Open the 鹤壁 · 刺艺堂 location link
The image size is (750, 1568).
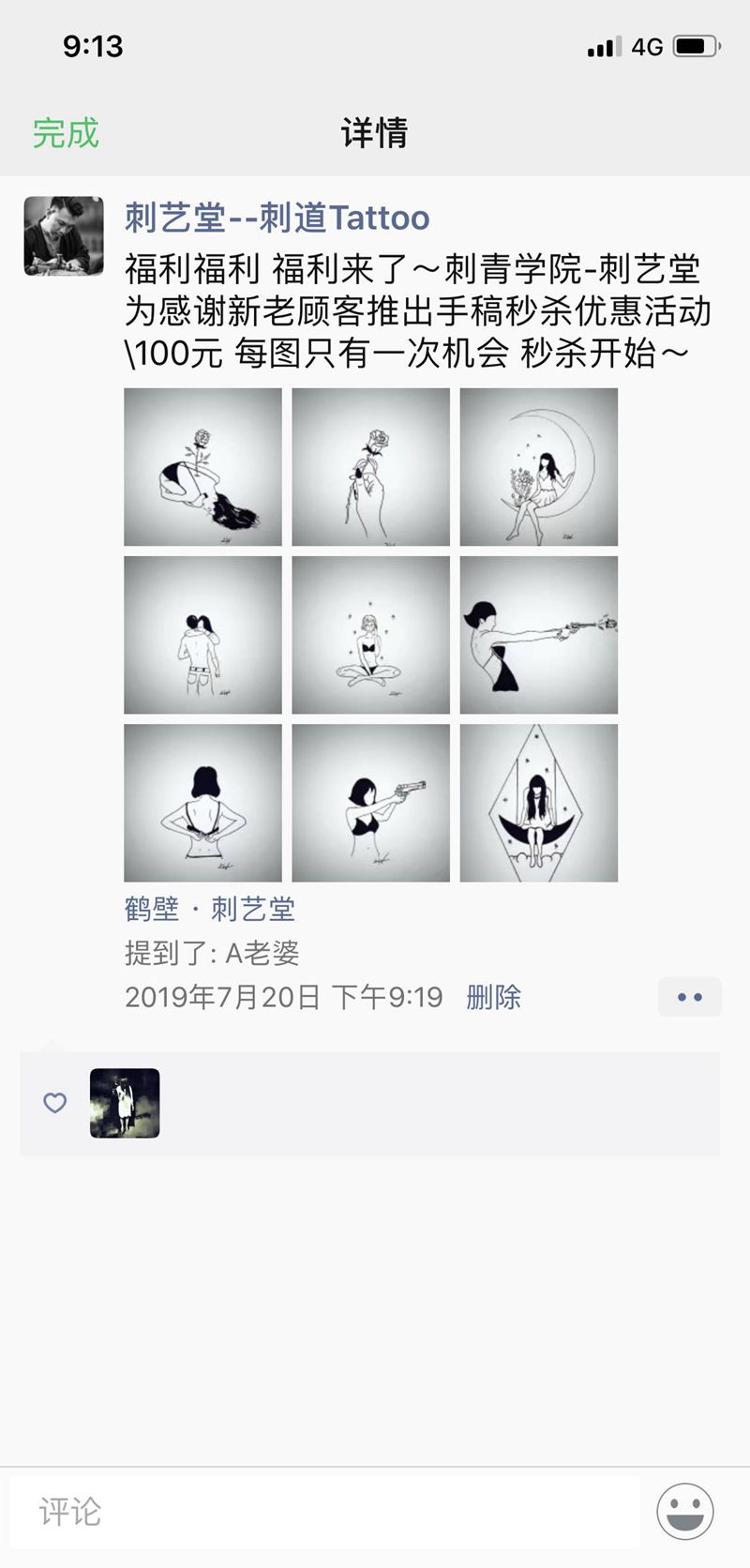[x=210, y=909]
